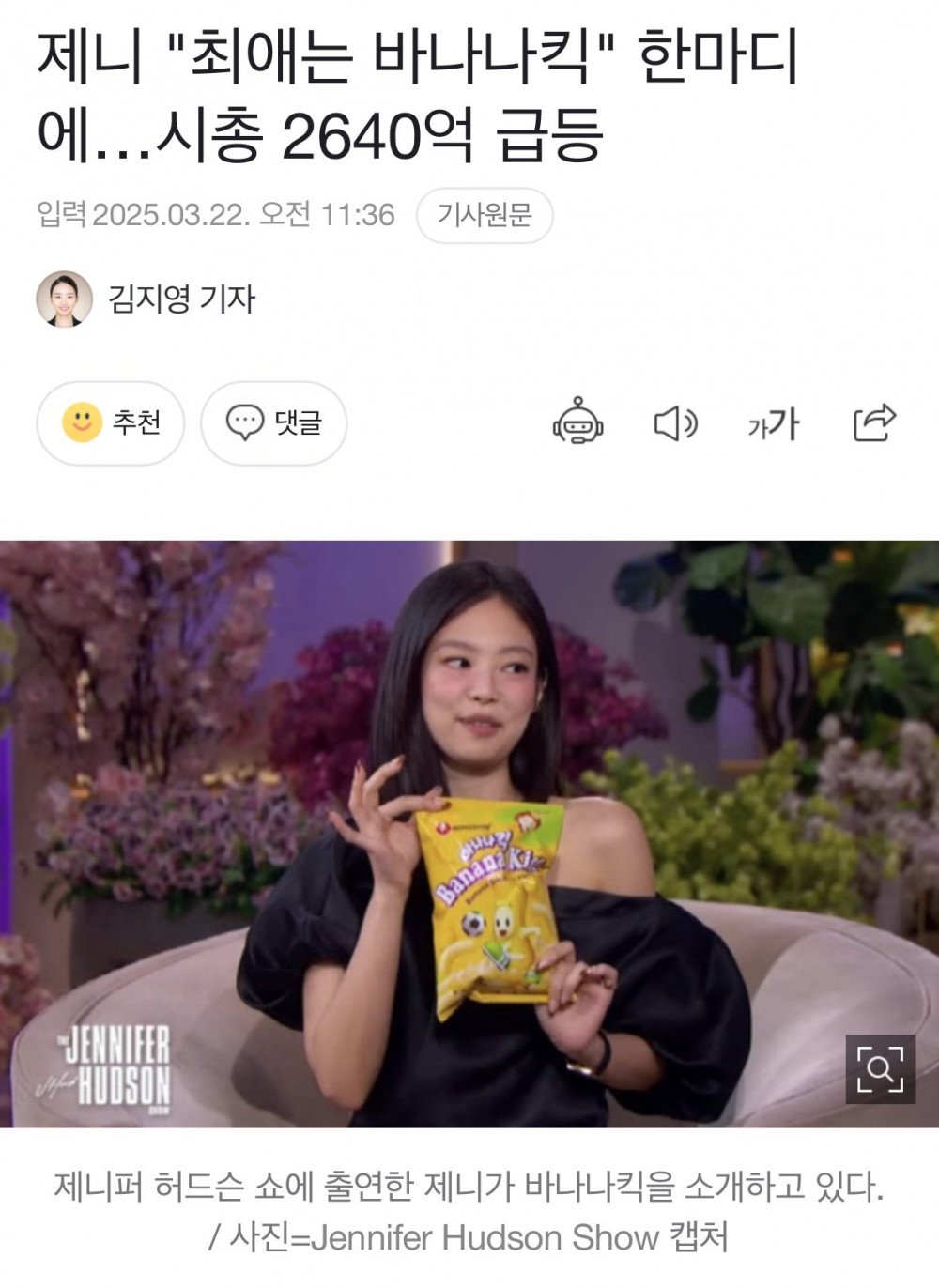Open the 댓글 comments
The image size is (939, 1288).
coord(274,423)
